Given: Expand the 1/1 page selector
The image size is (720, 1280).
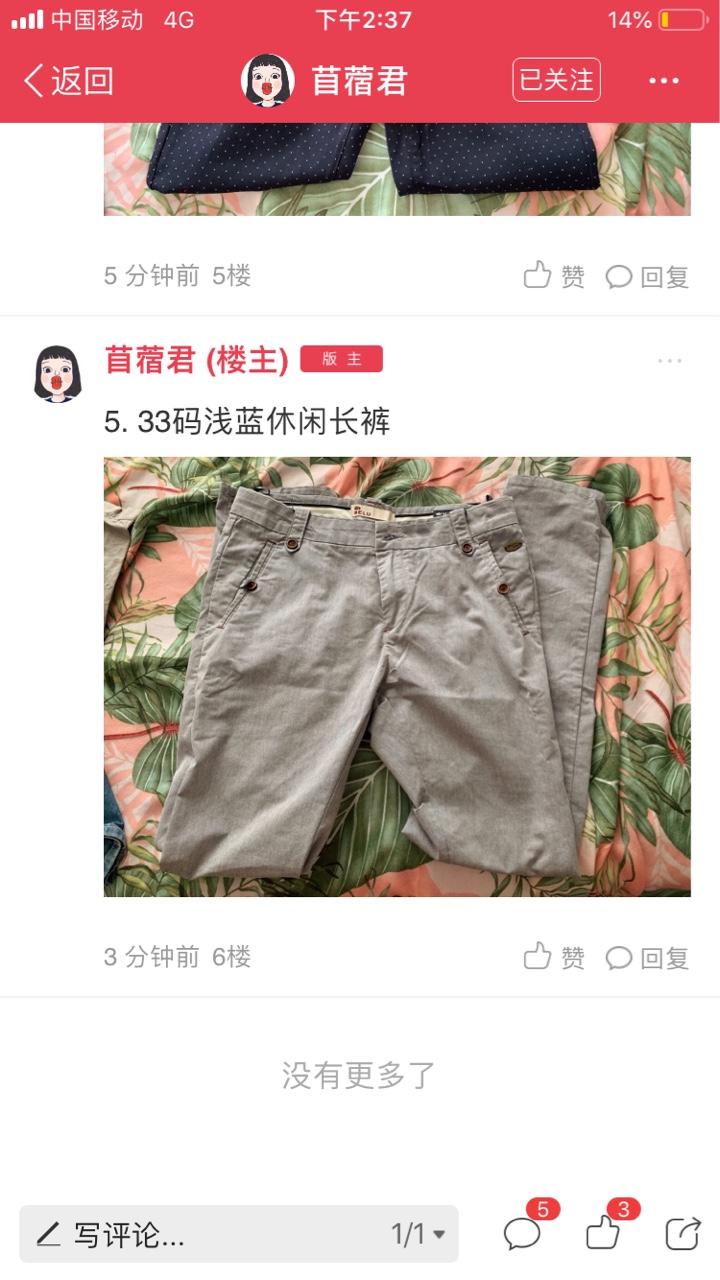Looking at the screenshot, I should click(x=418, y=1234).
